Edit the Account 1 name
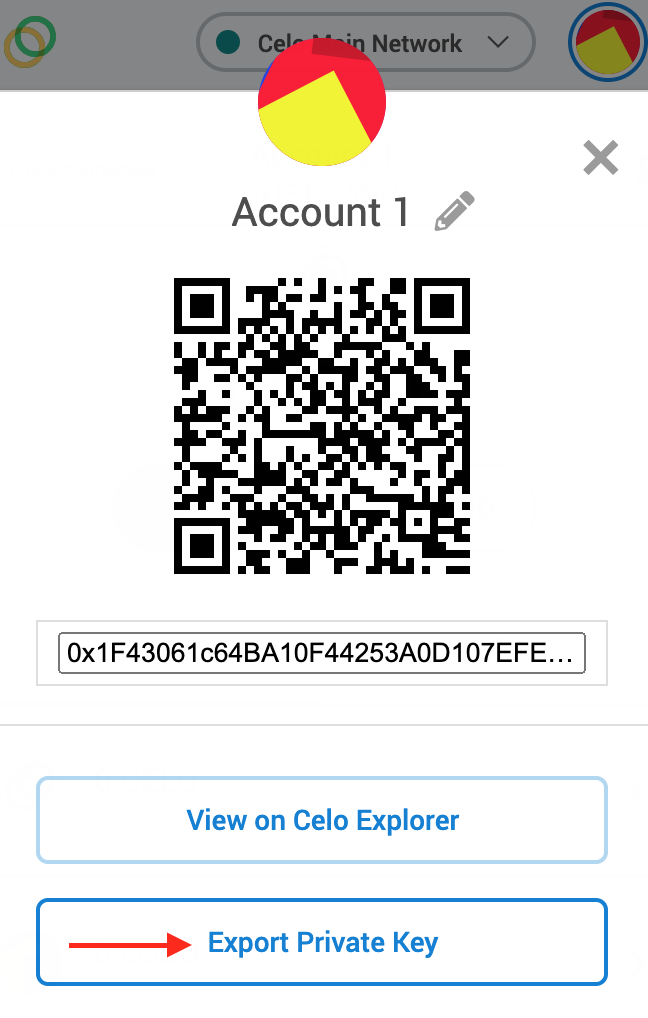Image resolution: width=648 pixels, height=1018 pixels. (x=454, y=212)
